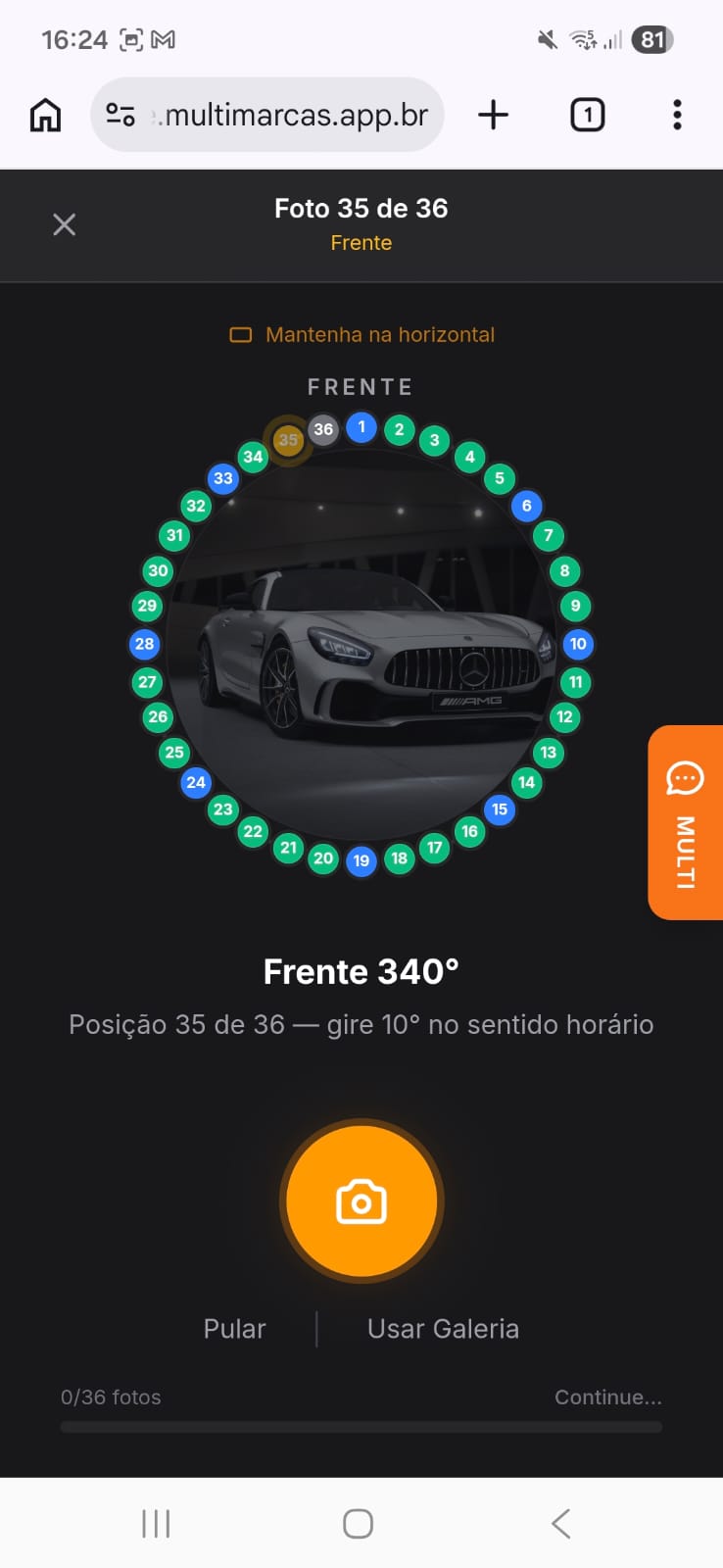Tap the horizontal orientation icon in the banner
The width and height of the screenshot is (723, 1568).
tap(240, 335)
